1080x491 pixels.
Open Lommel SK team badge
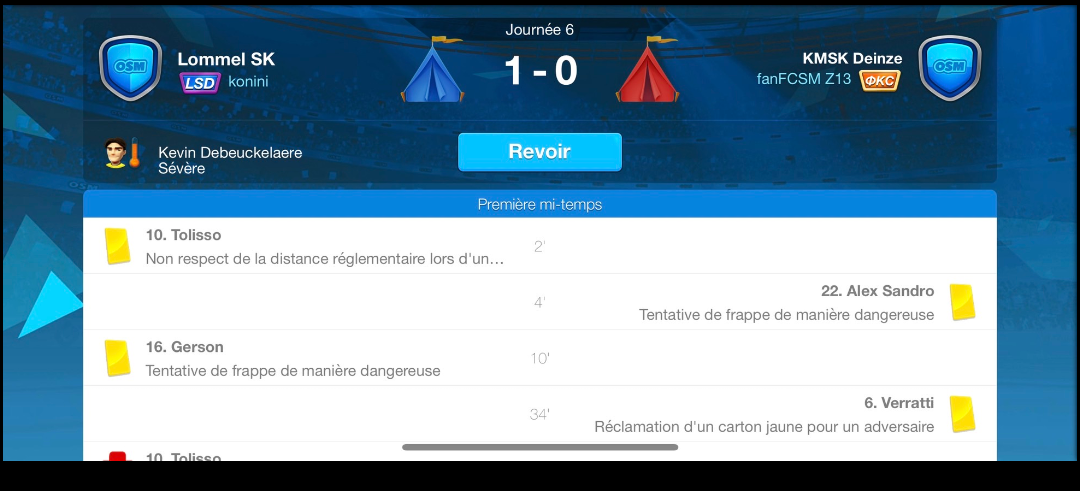[x=131, y=68]
